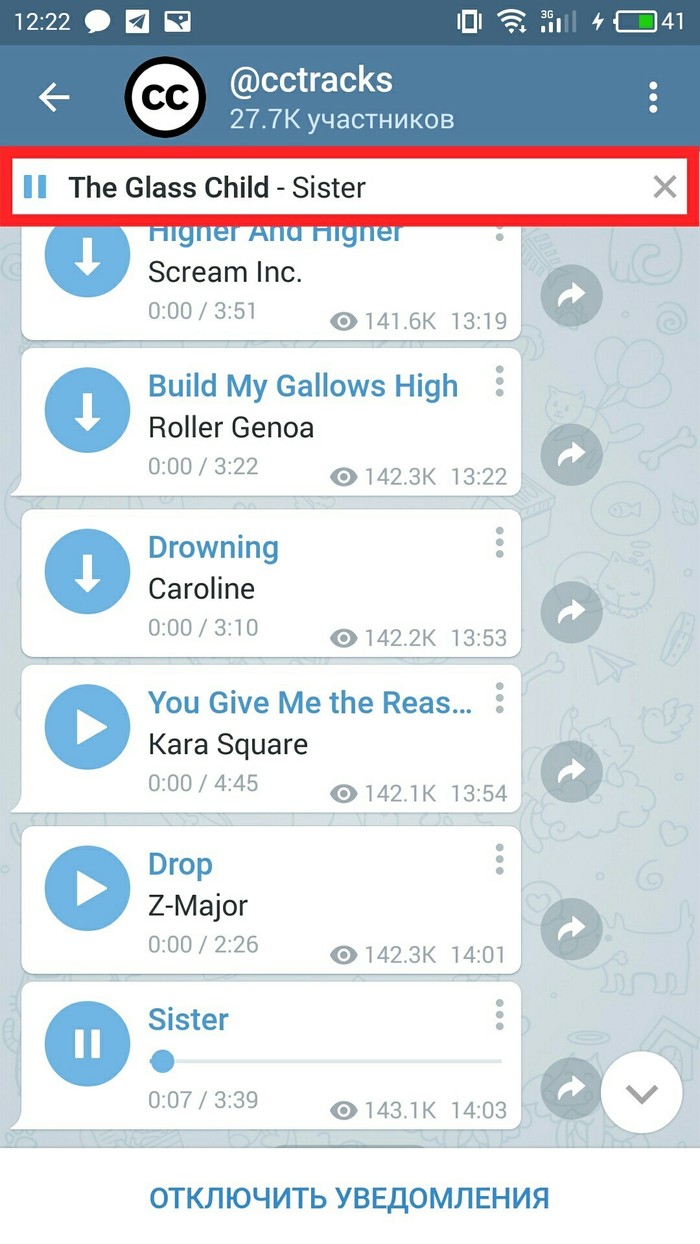Open the @cctracks channel info
The image size is (700, 1244).
coord(310,97)
